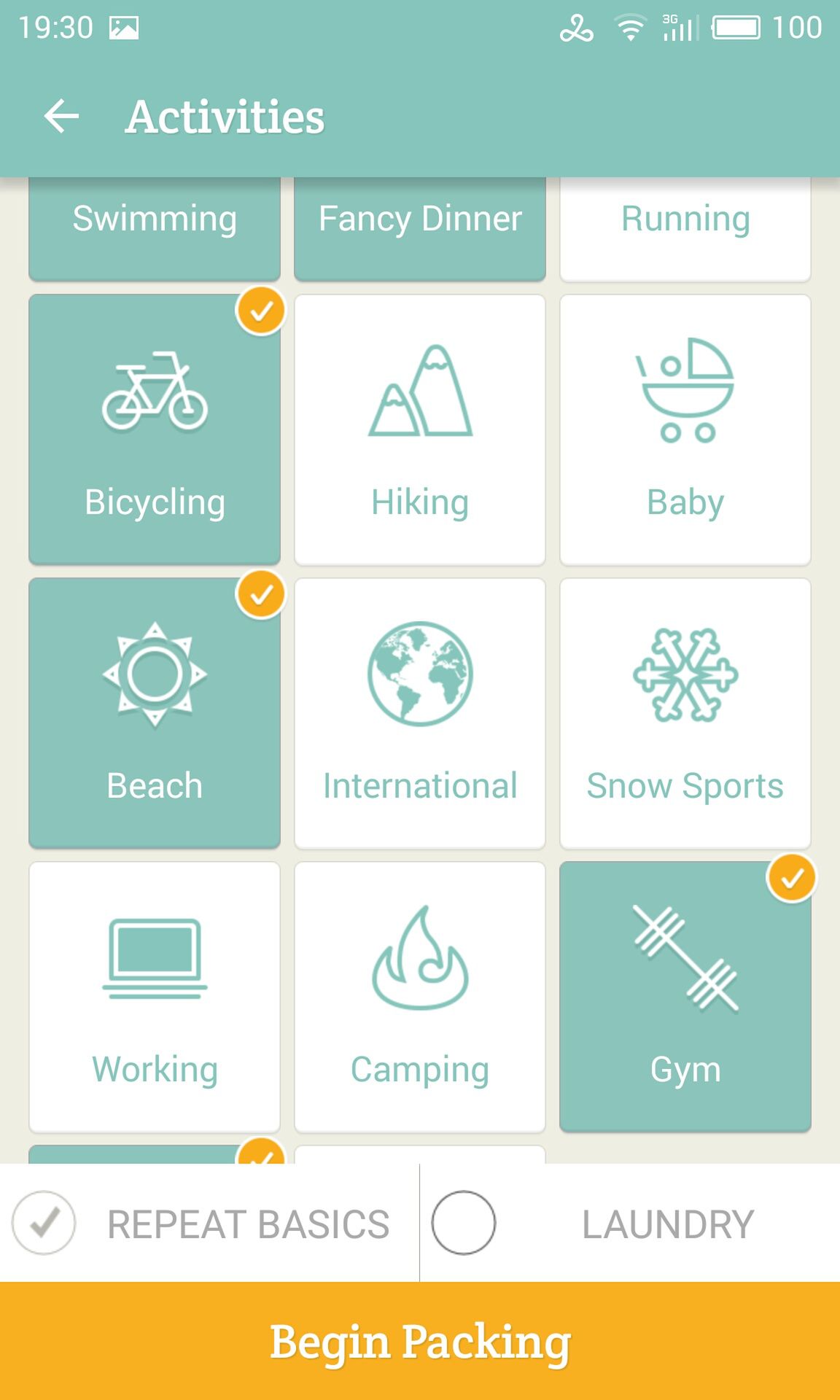Select the Working activity
Viewport: 840px width, 1400px height.
[155, 996]
